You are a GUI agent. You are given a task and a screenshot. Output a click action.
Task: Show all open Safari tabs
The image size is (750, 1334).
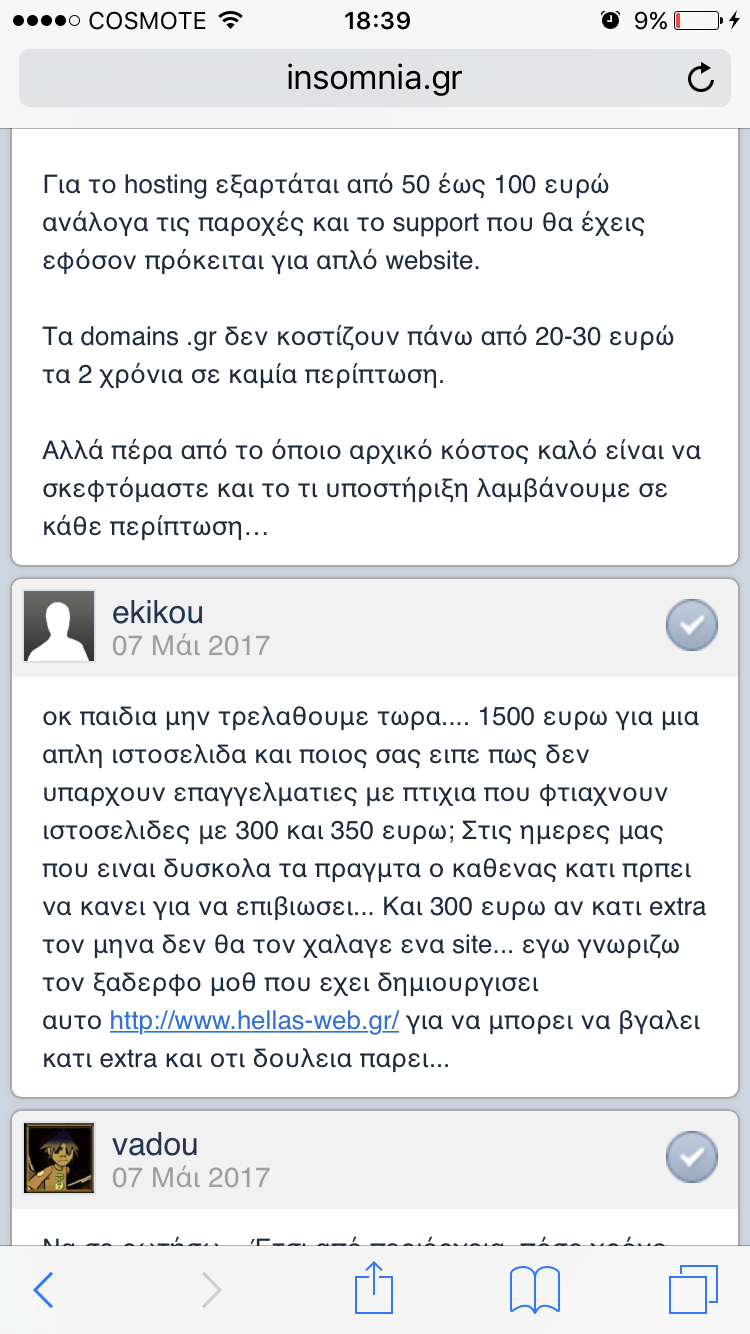point(693,1290)
